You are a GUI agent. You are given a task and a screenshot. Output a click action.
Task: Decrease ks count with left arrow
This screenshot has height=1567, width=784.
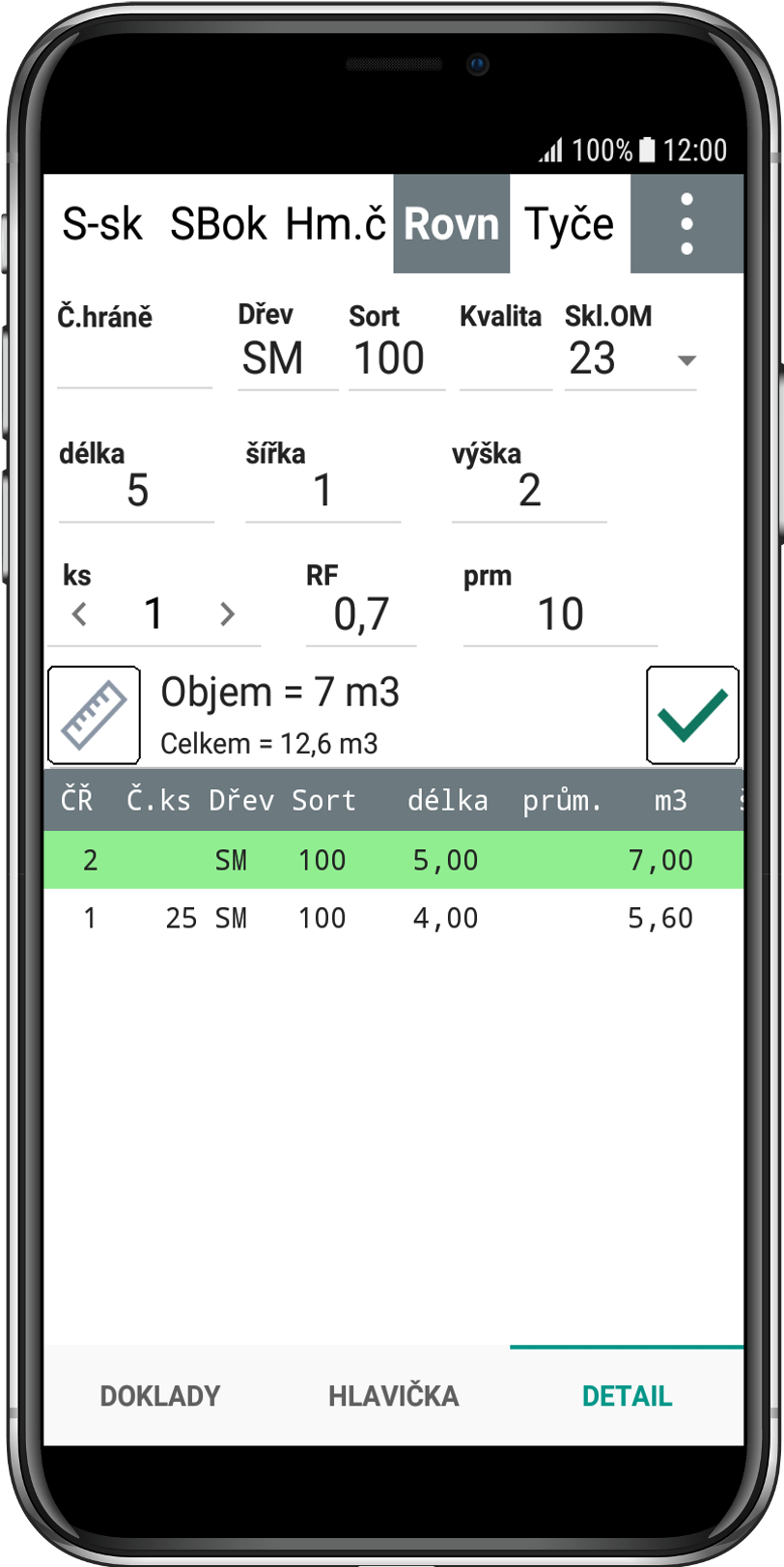point(80,613)
